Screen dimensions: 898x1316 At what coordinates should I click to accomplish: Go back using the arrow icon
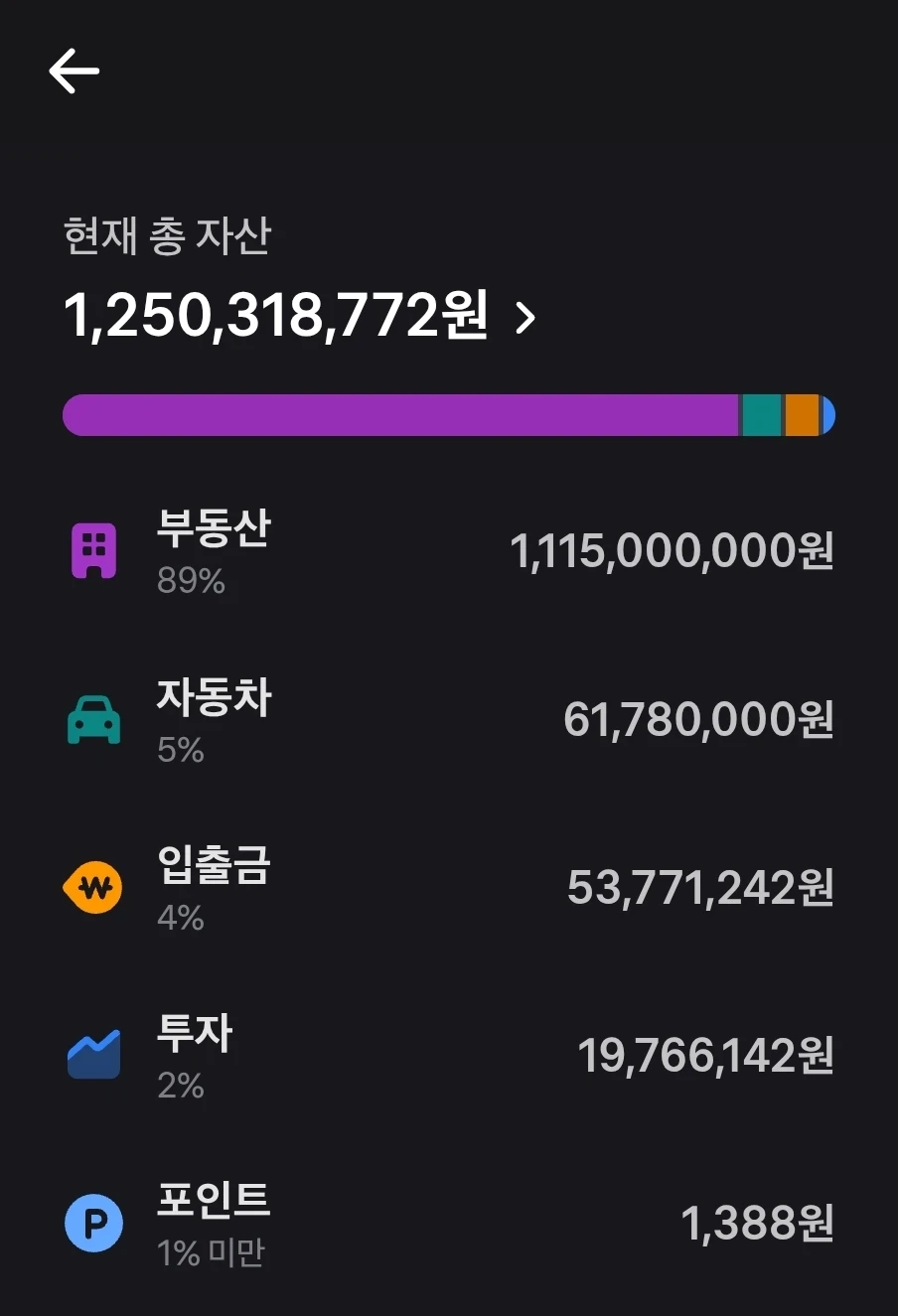coord(75,72)
